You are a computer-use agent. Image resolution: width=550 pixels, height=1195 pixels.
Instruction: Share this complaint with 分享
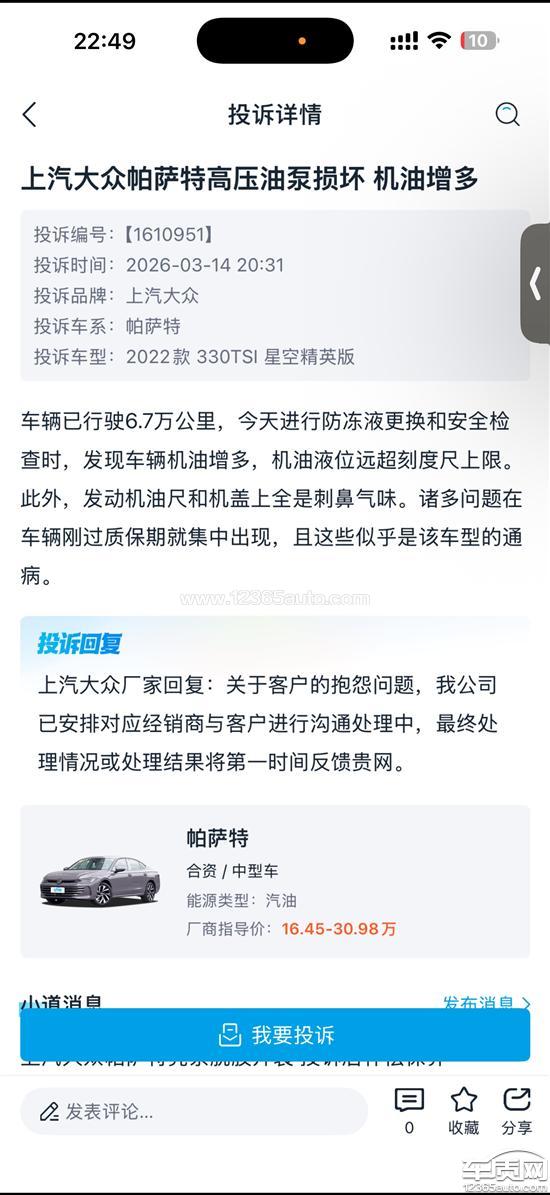click(x=516, y=1110)
